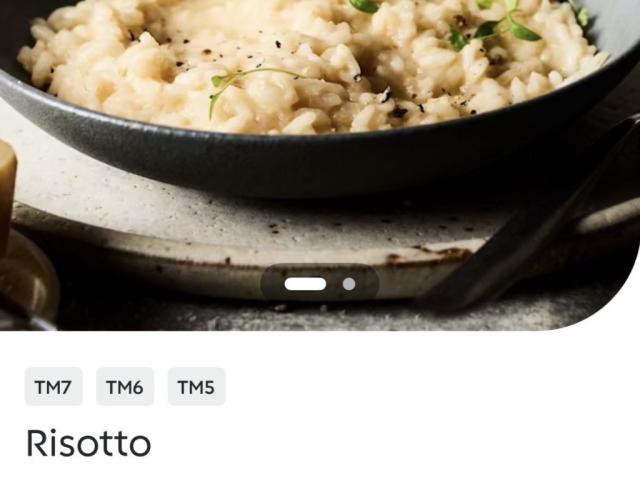
Task: Select the TM7 chip
Action: pyautogui.click(x=53, y=387)
